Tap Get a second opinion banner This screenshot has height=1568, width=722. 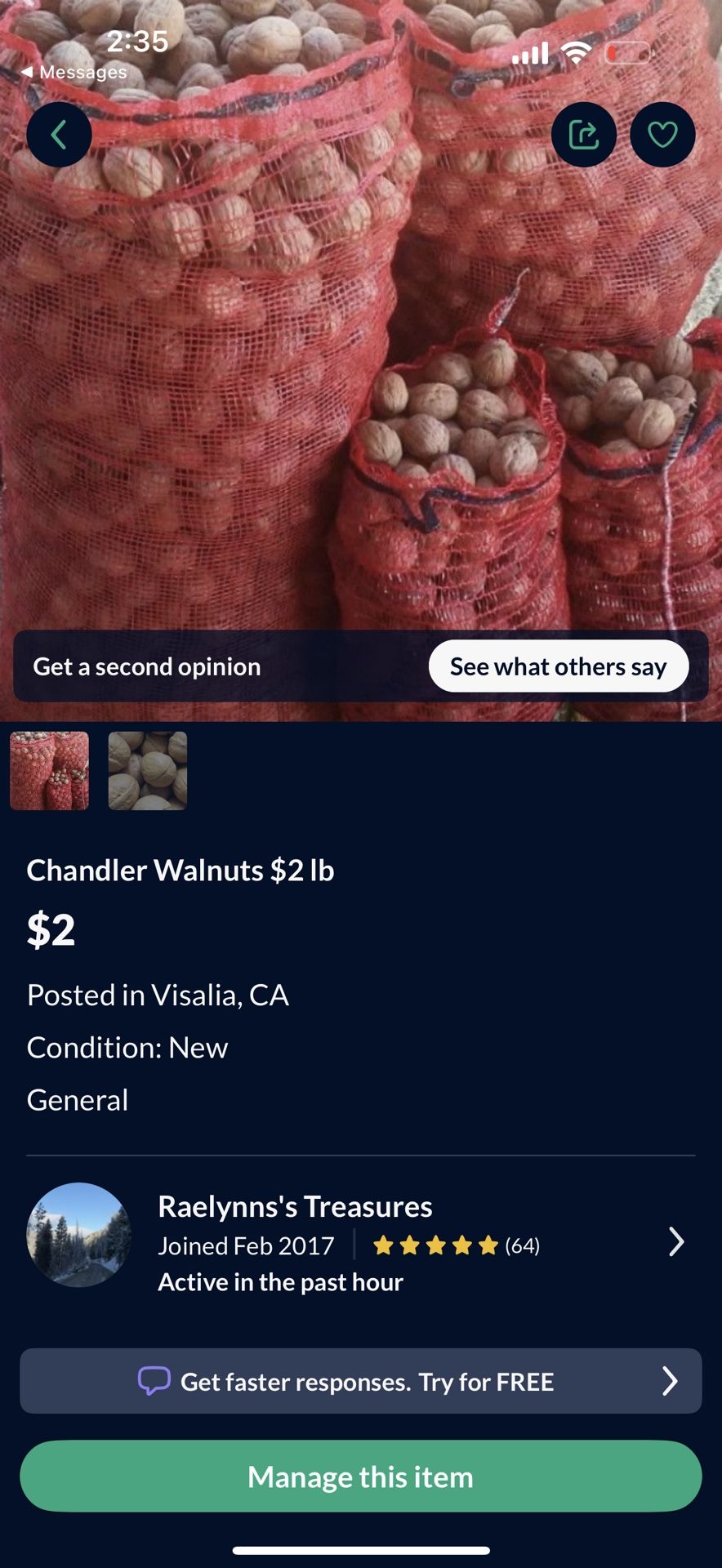point(147,666)
